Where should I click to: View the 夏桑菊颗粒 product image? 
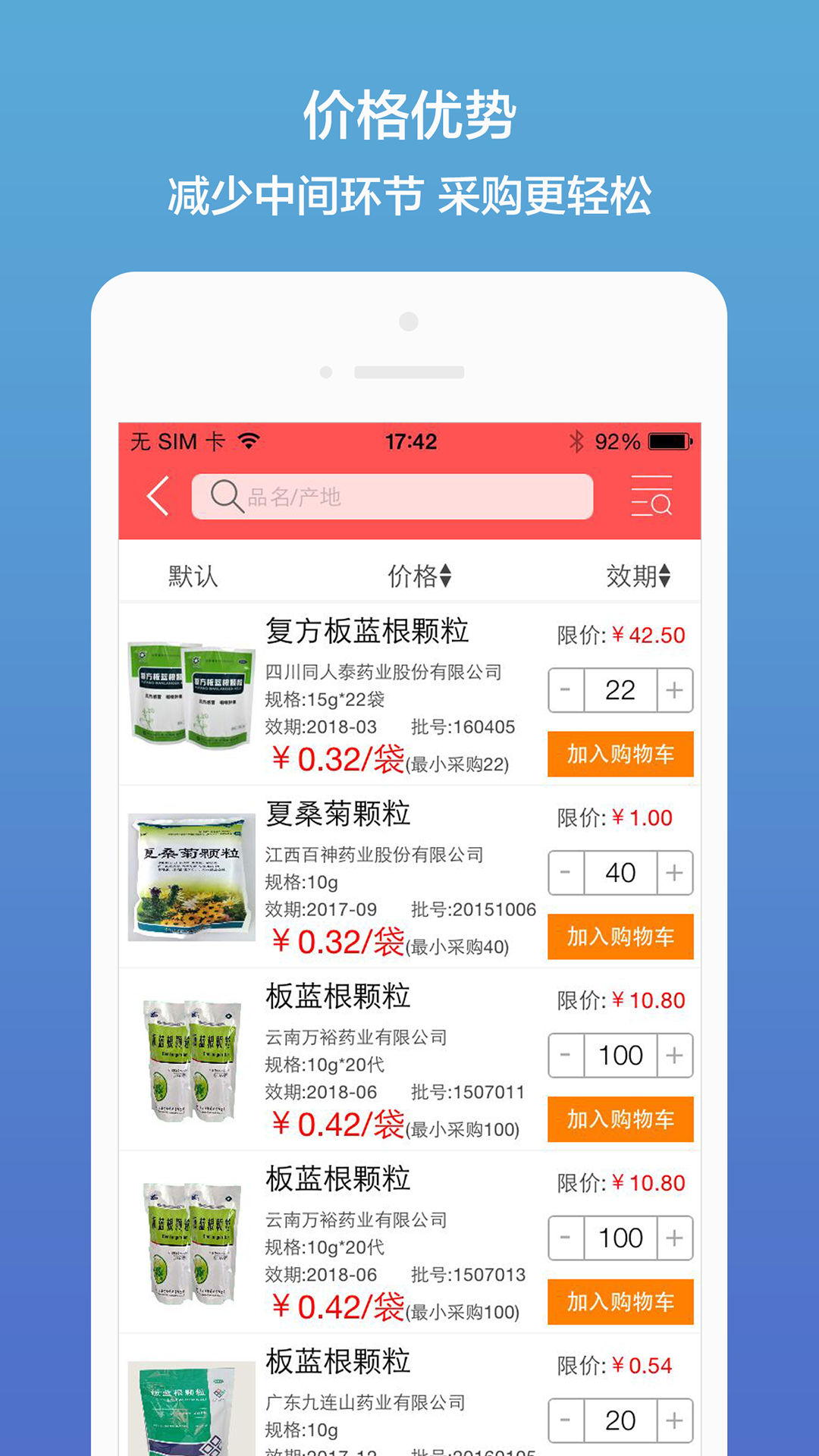click(190, 880)
